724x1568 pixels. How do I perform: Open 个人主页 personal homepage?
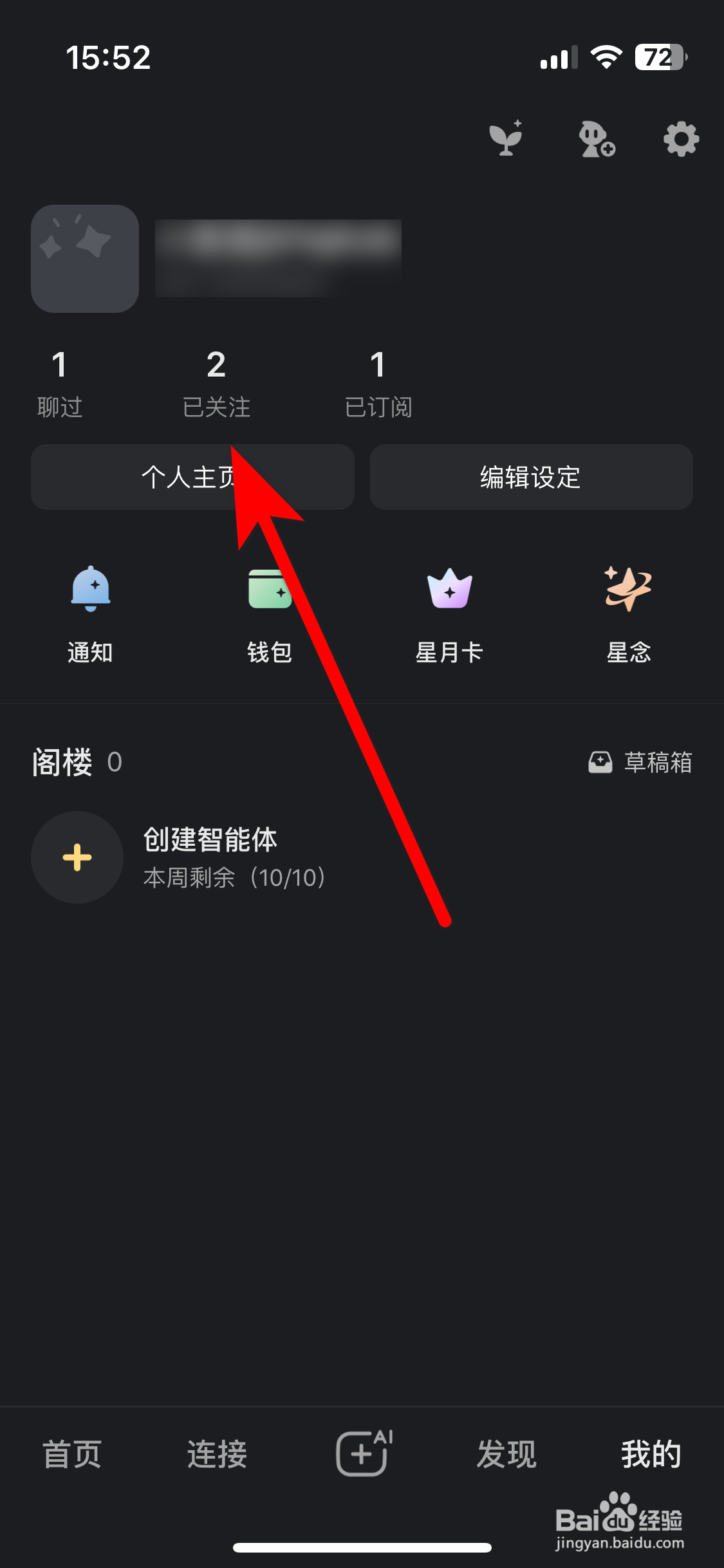192,477
